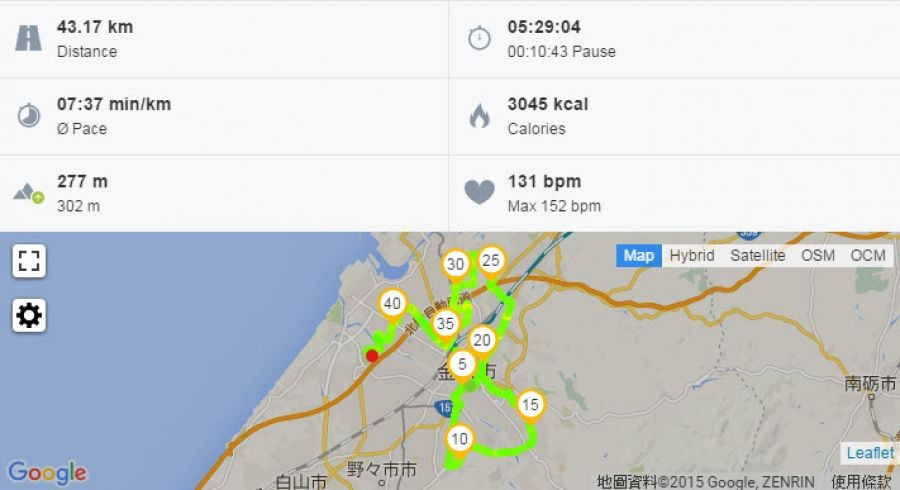
Task: Tap the 40 km marker on route
Action: tap(392, 303)
